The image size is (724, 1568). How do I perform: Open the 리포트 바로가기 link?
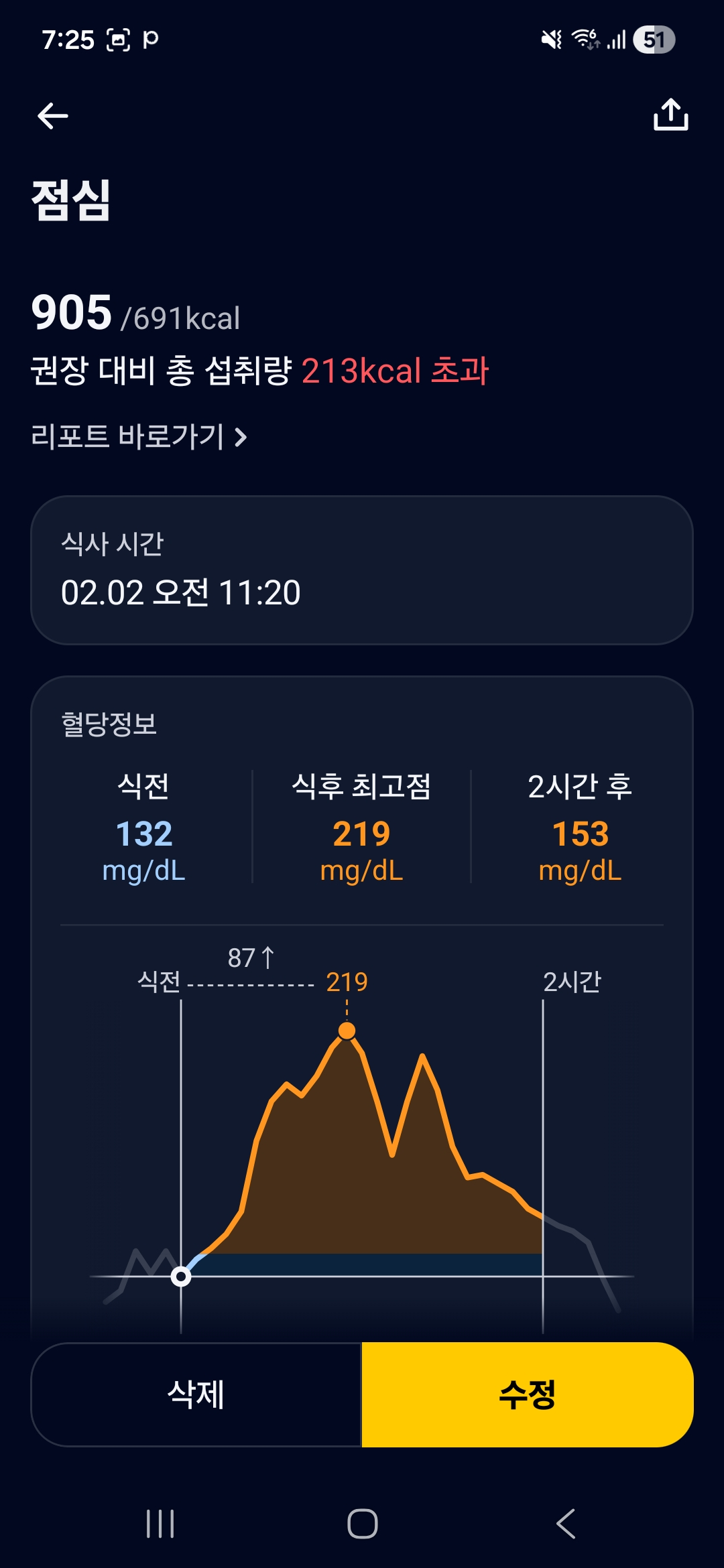139,437
